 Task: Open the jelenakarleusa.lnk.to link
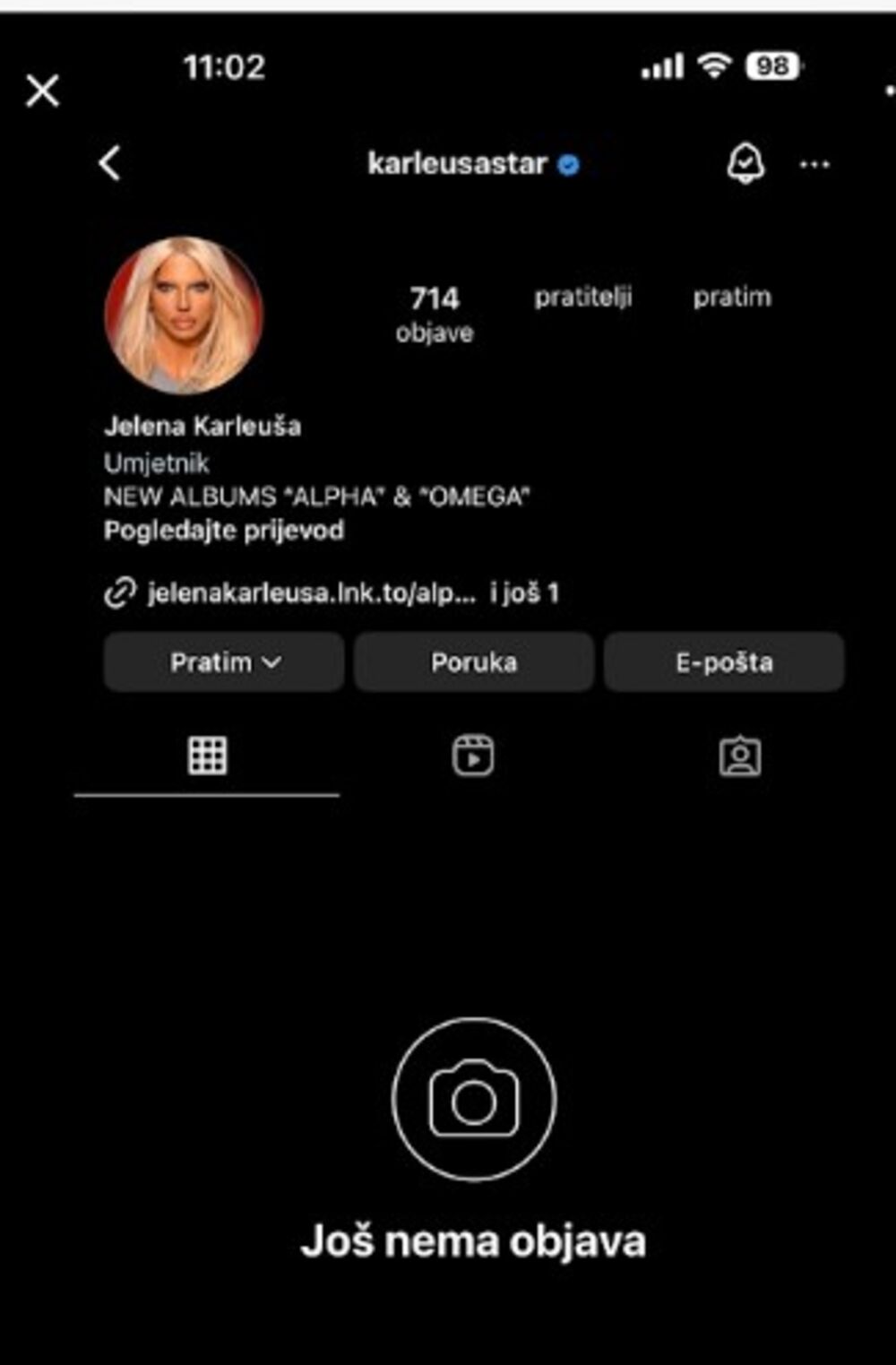[309, 591]
